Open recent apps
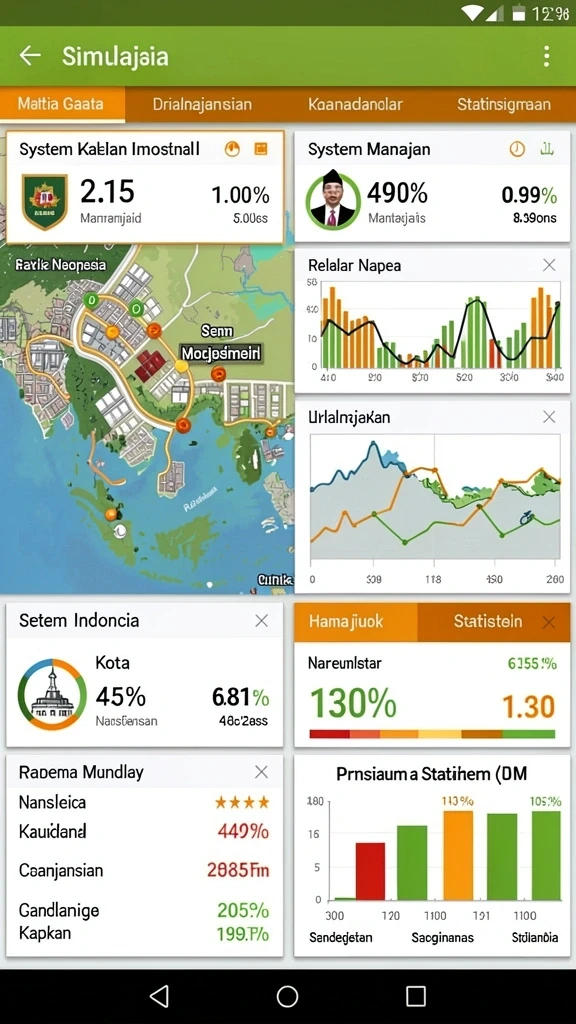 click(416, 996)
